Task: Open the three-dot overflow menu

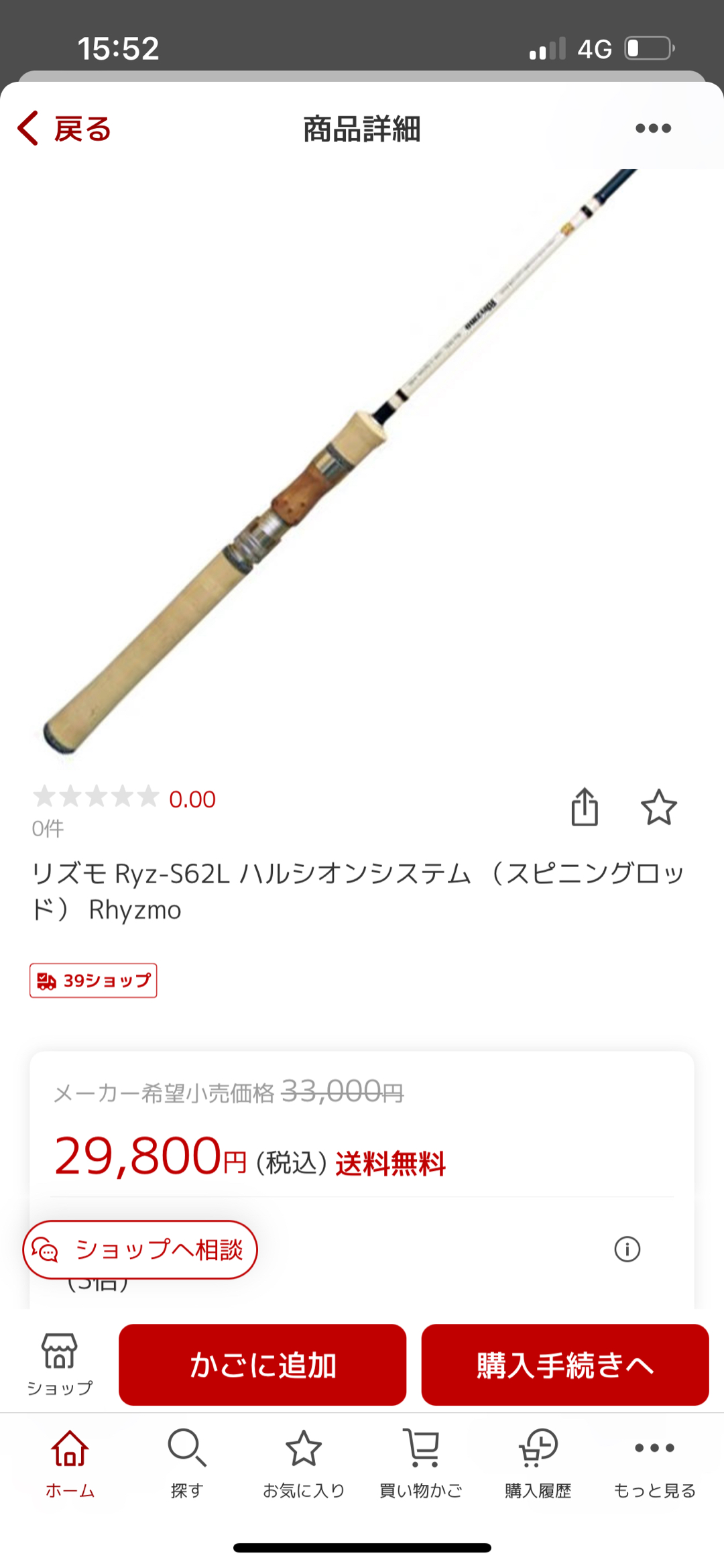Action: 653,128
